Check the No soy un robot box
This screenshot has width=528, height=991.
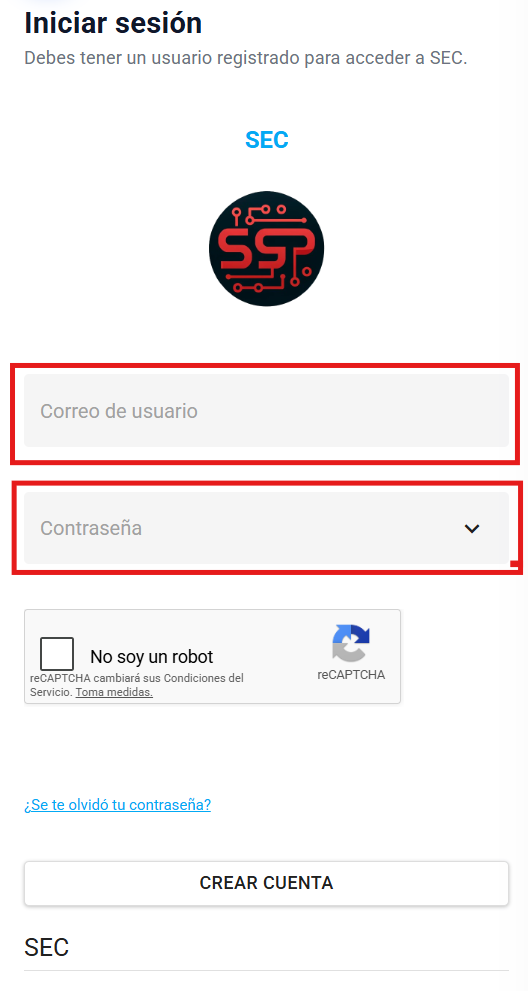tap(57, 654)
